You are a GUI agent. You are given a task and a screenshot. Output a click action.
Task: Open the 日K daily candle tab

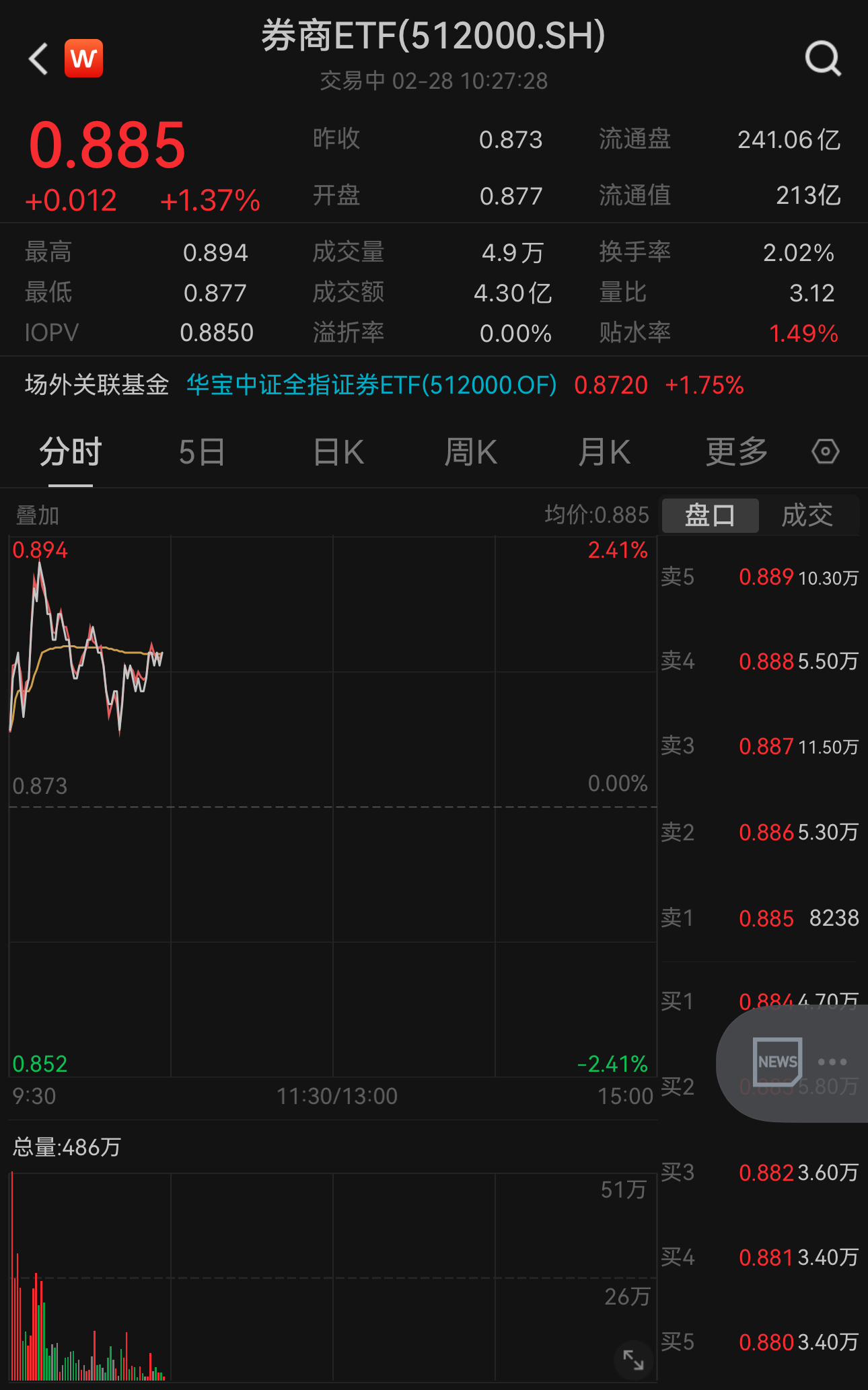click(x=338, y=452)
